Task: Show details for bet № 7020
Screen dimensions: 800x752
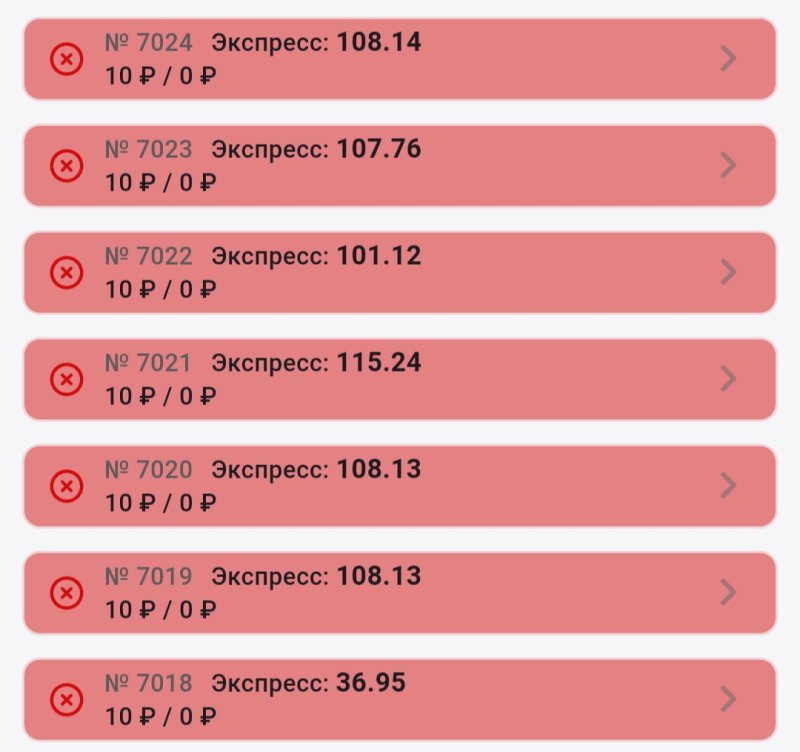Action: pyautogui.click(x=400, y=486)
